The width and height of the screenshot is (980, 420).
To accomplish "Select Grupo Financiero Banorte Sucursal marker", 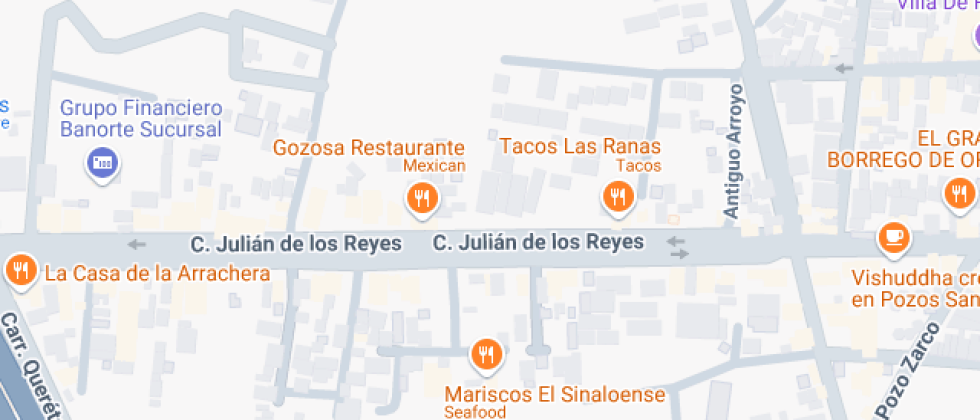I will coord(103,161).
